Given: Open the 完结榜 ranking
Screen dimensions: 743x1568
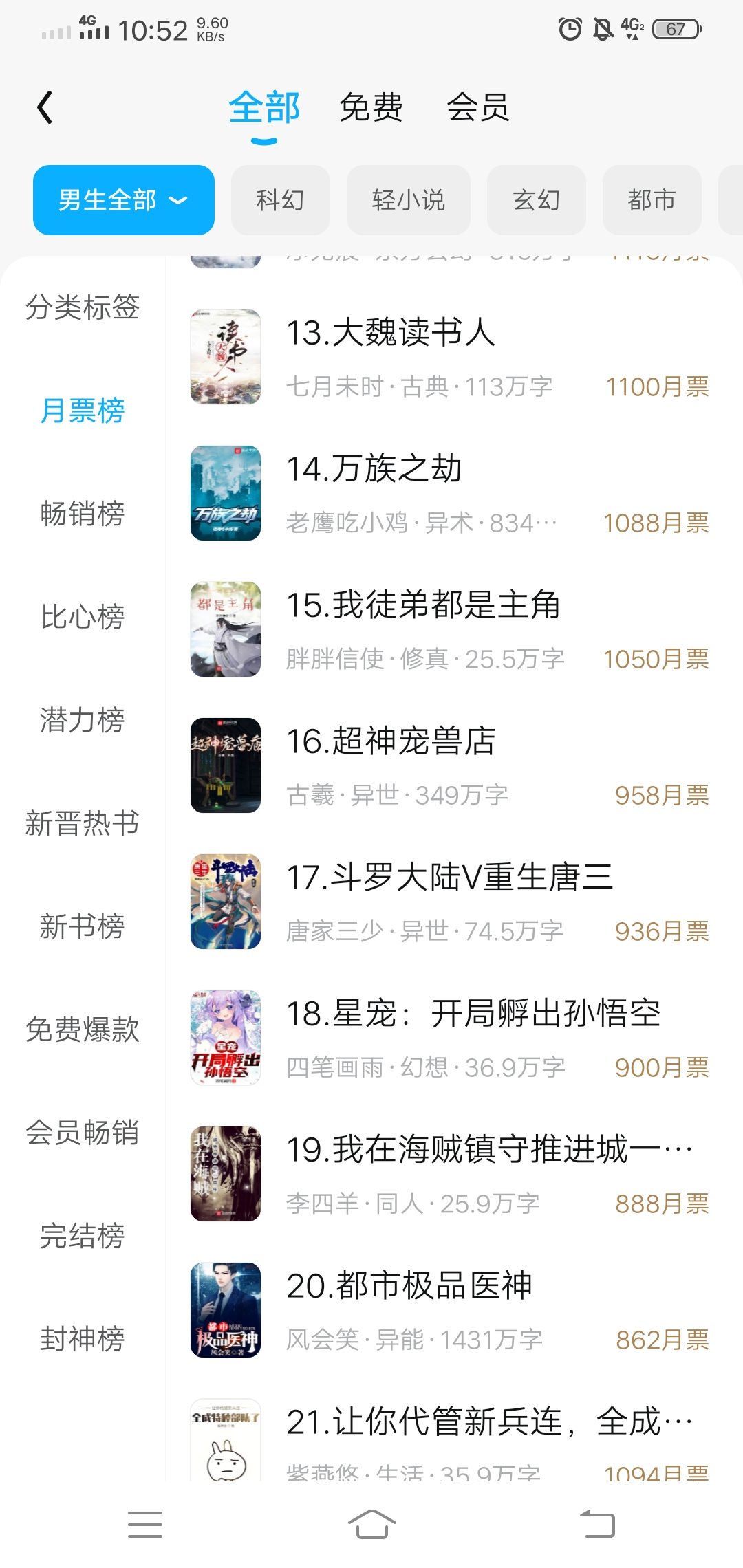Looking at the screenshot, I should click(x=83, y=1236).
